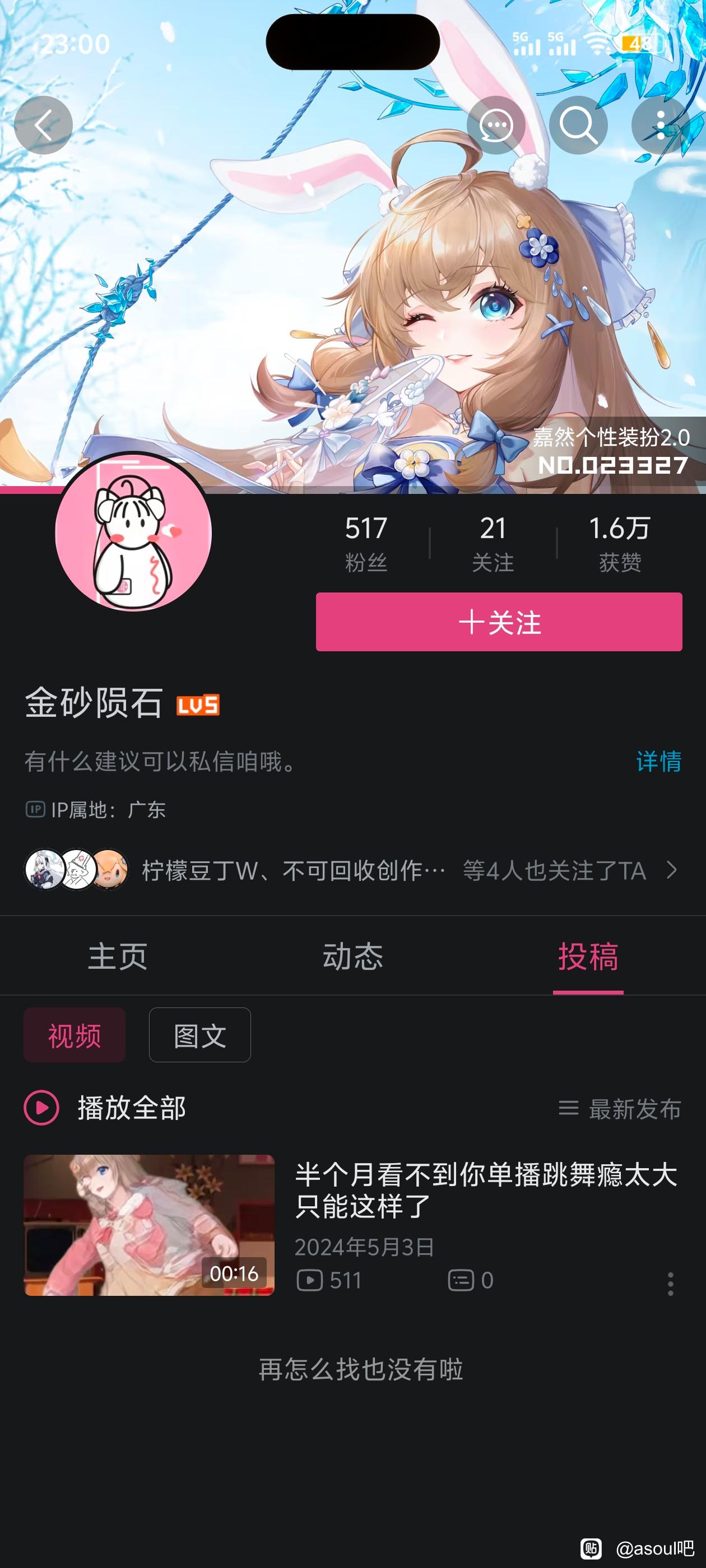
Task: Follow 金砂陨石 with the 关注 button
Action: click(499, 622)
